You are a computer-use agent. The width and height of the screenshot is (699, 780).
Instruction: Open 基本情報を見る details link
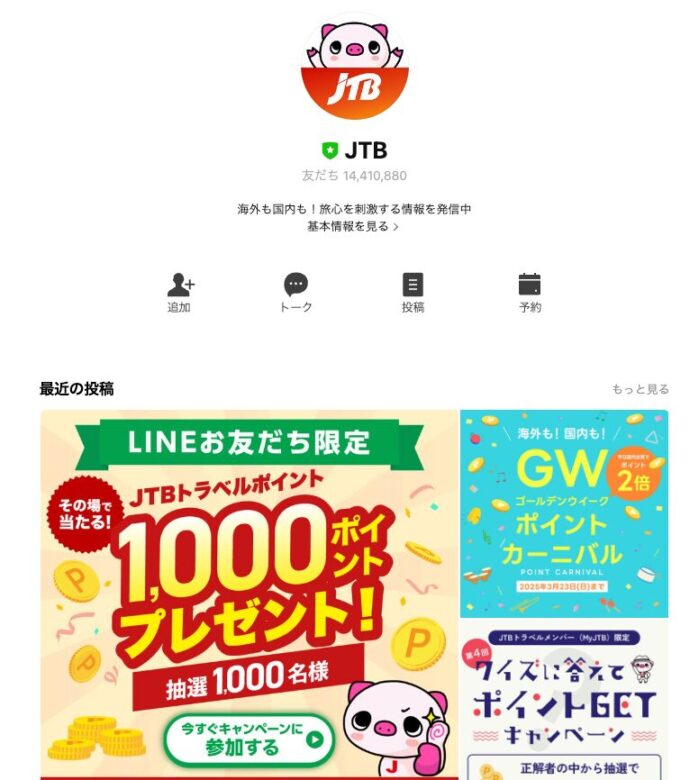pos(353,227)
